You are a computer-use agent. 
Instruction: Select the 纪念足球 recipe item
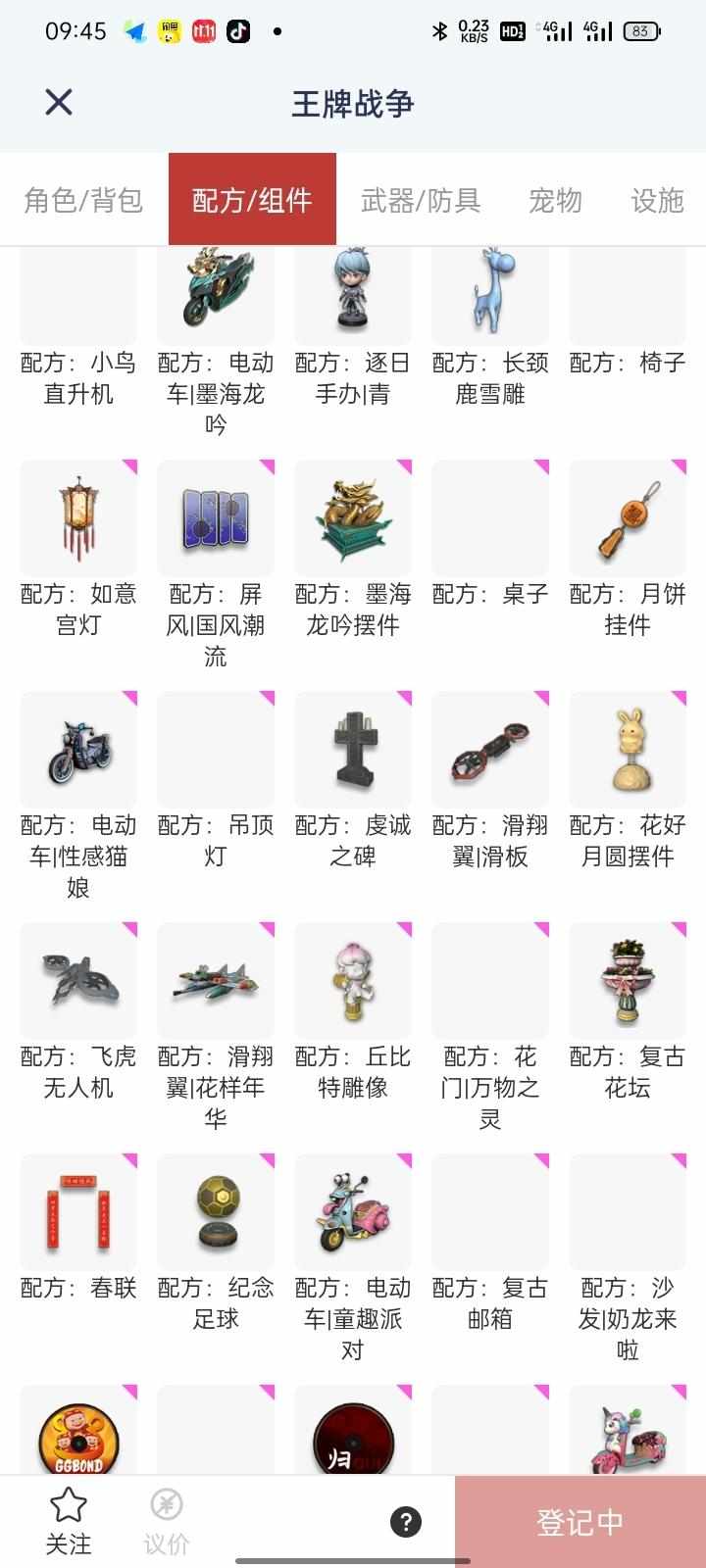(216, 1212)
